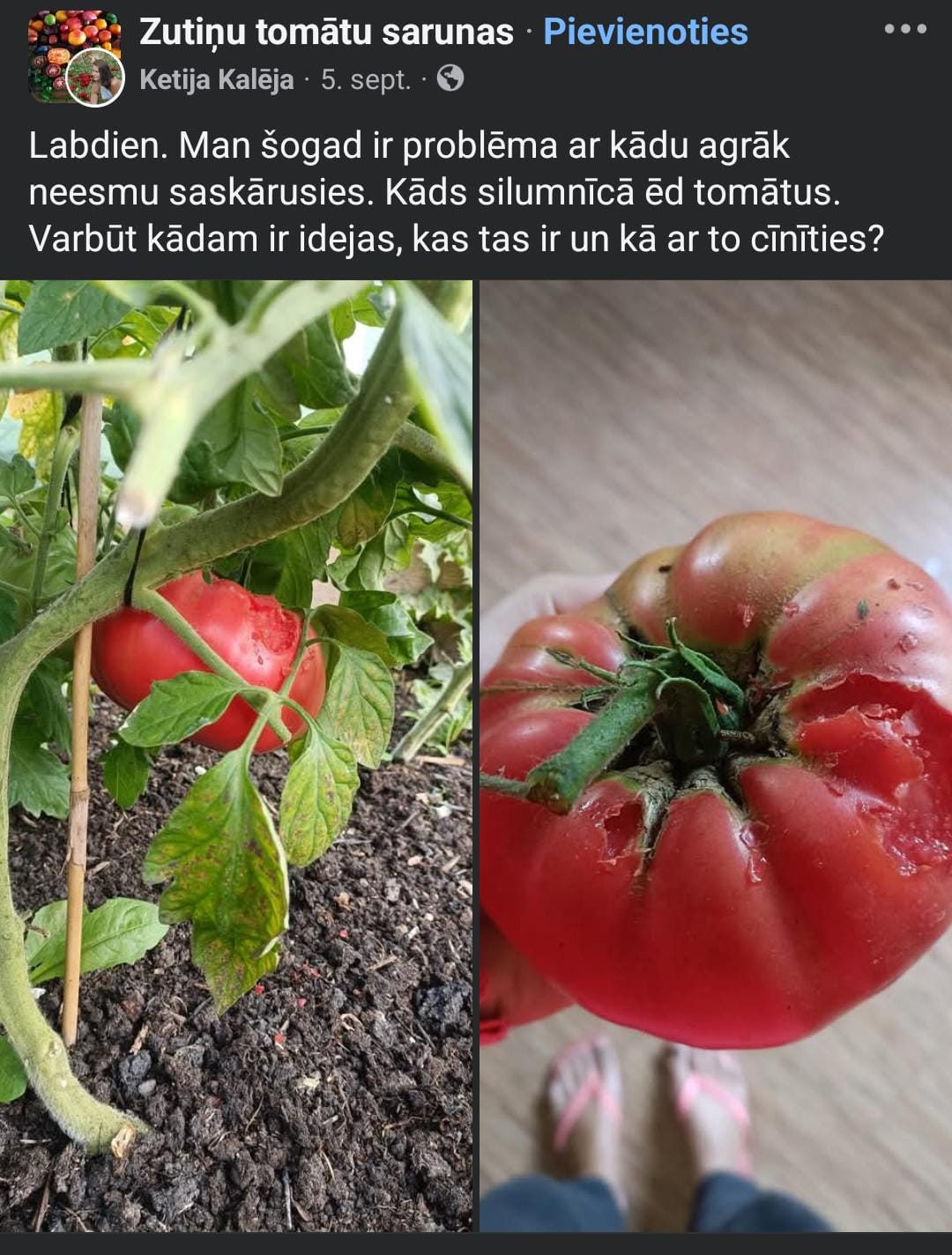
Task: View Ketija Kalēja's profile
Action: click(x=216, y=79)
